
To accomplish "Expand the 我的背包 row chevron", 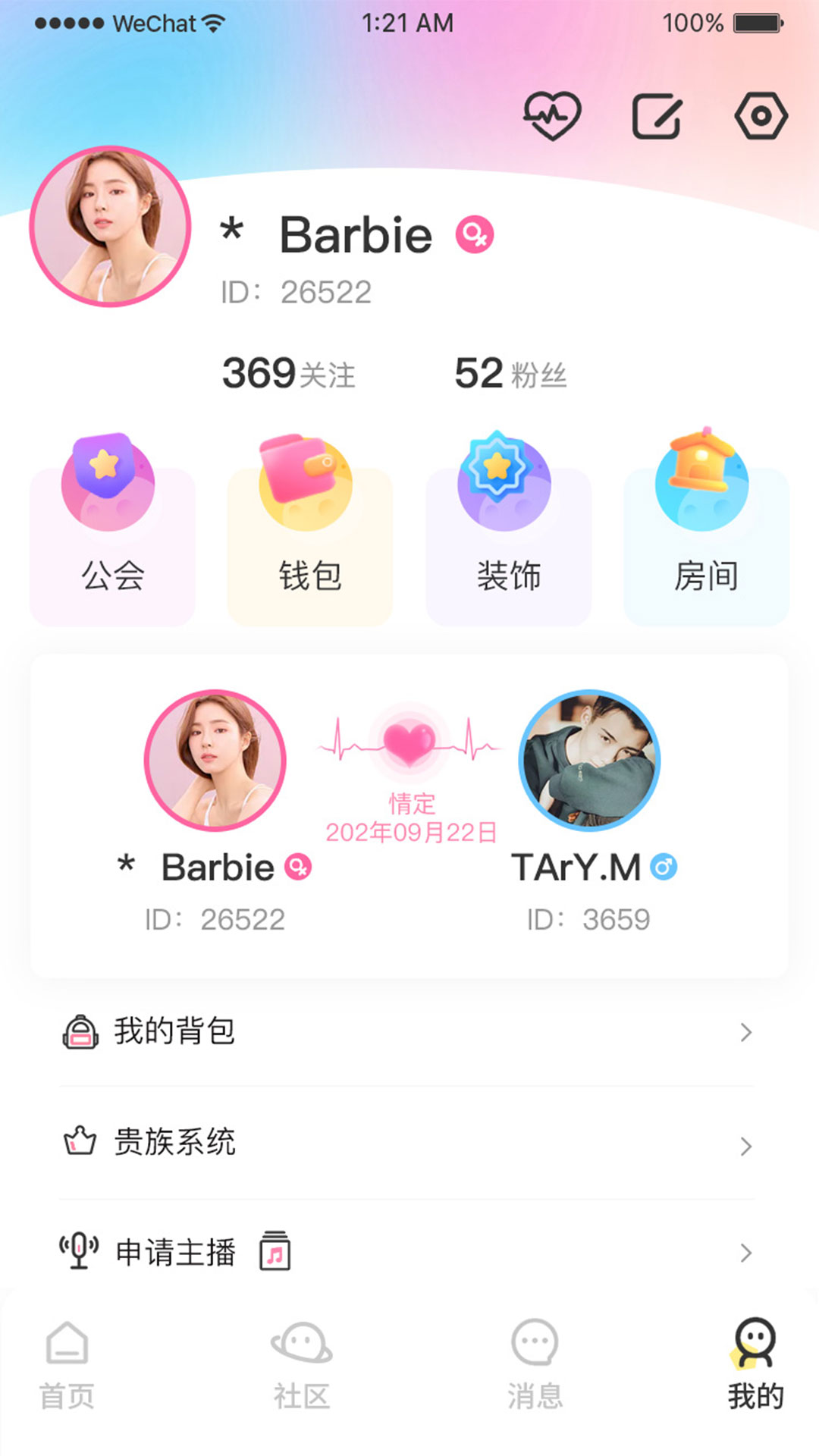I will [x=744, y=1032].
